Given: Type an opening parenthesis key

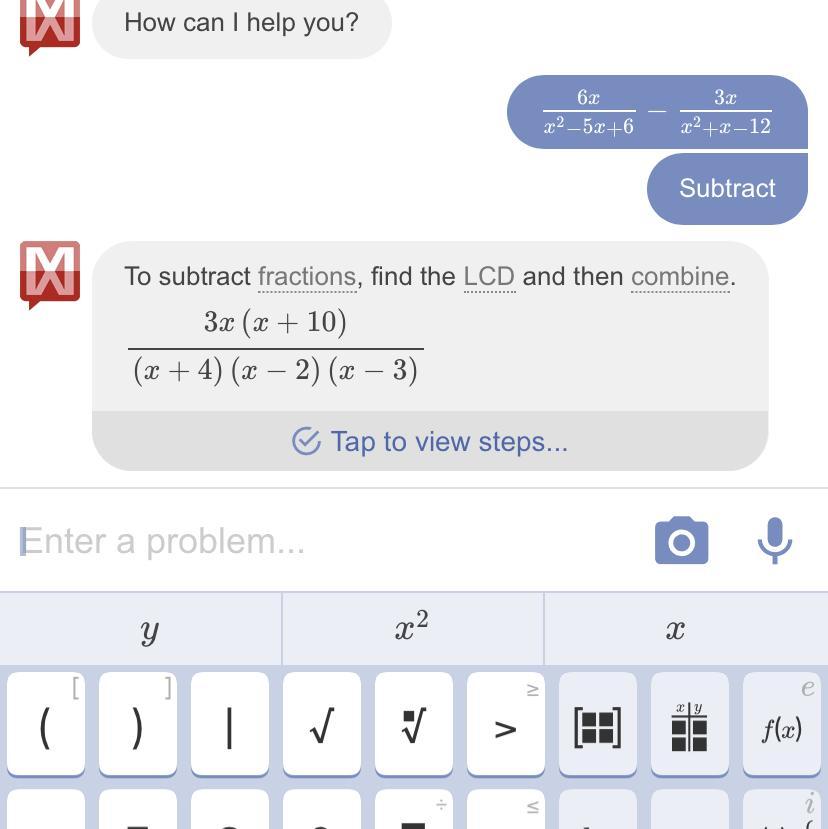Looking at the screenshot, I should pyautogui.click(x=45, y=726).
